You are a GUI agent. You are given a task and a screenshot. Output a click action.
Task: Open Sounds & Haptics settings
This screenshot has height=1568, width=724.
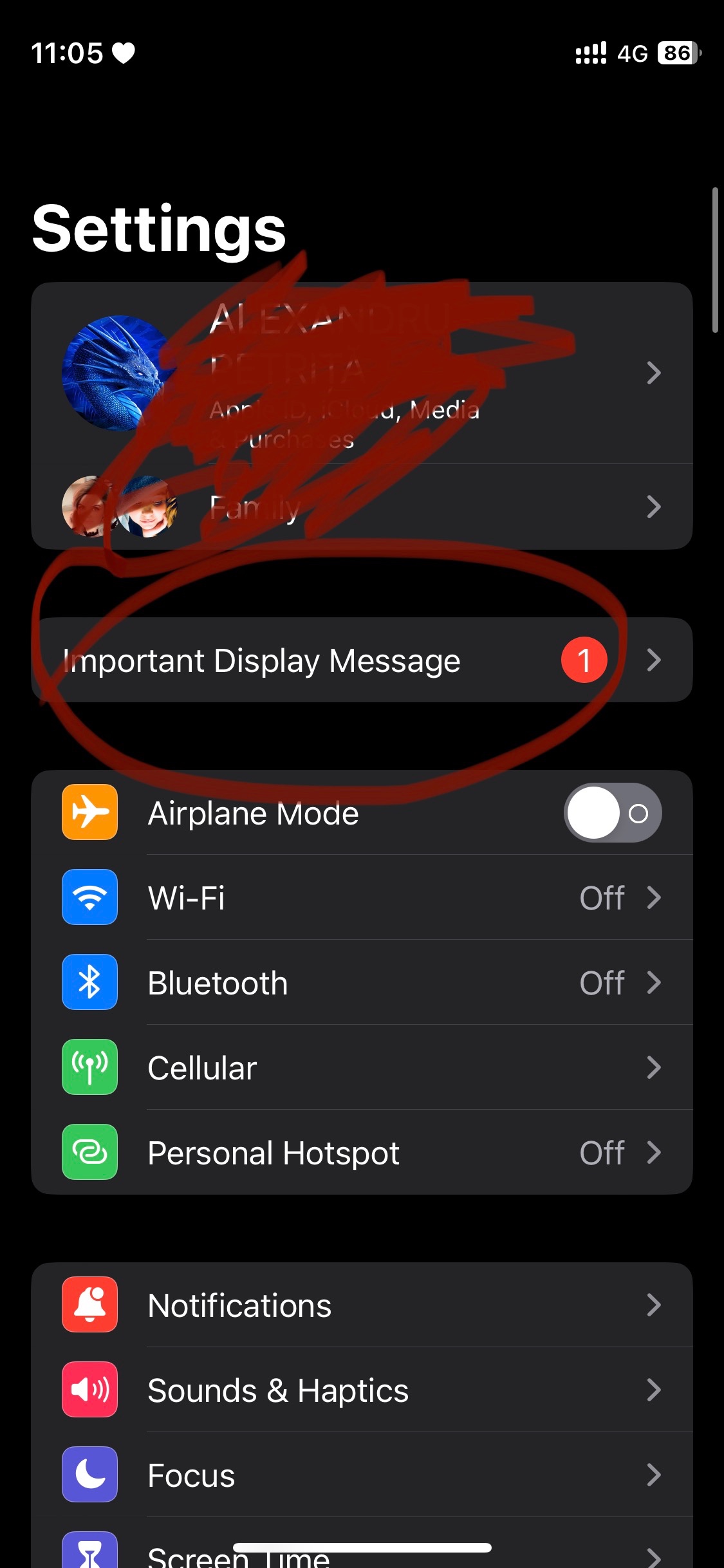[x=362, y=1390]
